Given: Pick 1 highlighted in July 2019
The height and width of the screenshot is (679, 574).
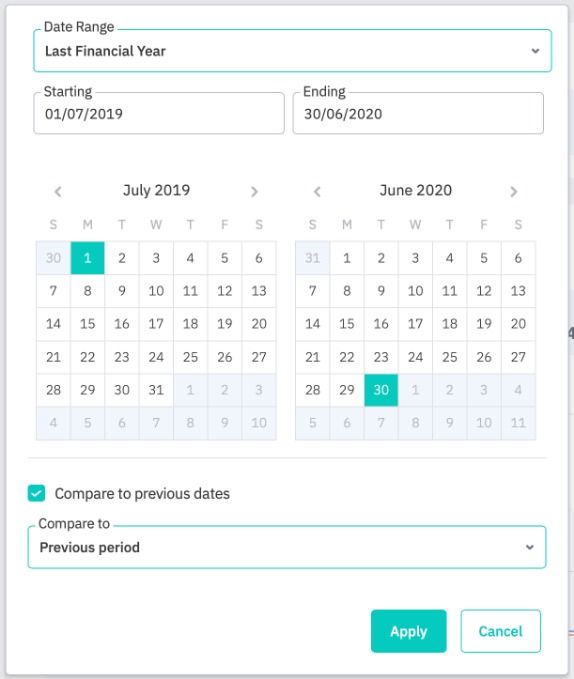Looking at the screenshot, I should 87,258.
